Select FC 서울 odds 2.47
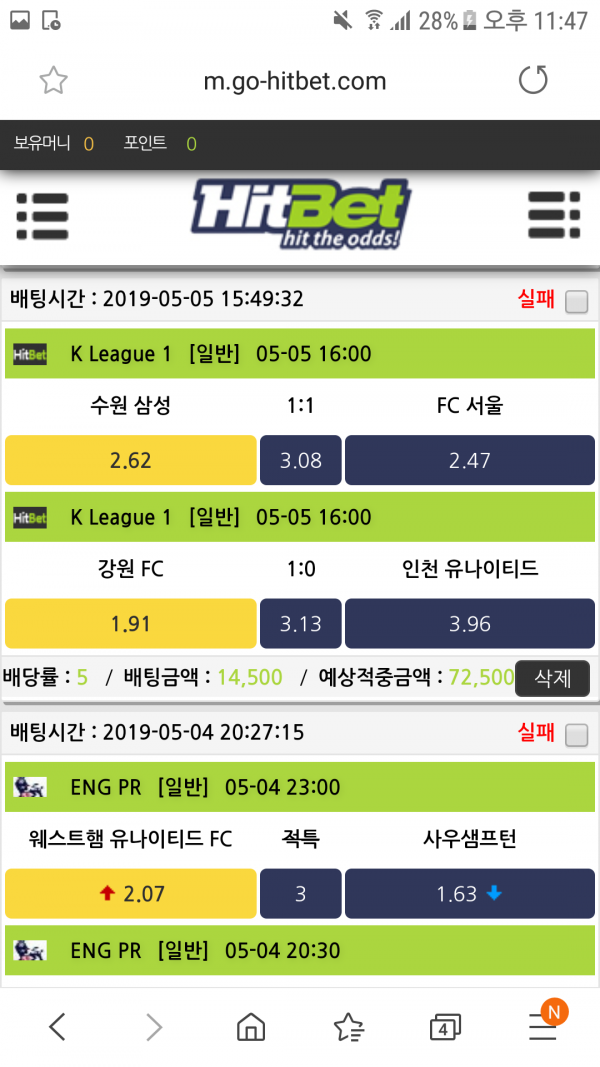Image resolution: width=600 pixels, height=1067 pixels. point(470,460)
